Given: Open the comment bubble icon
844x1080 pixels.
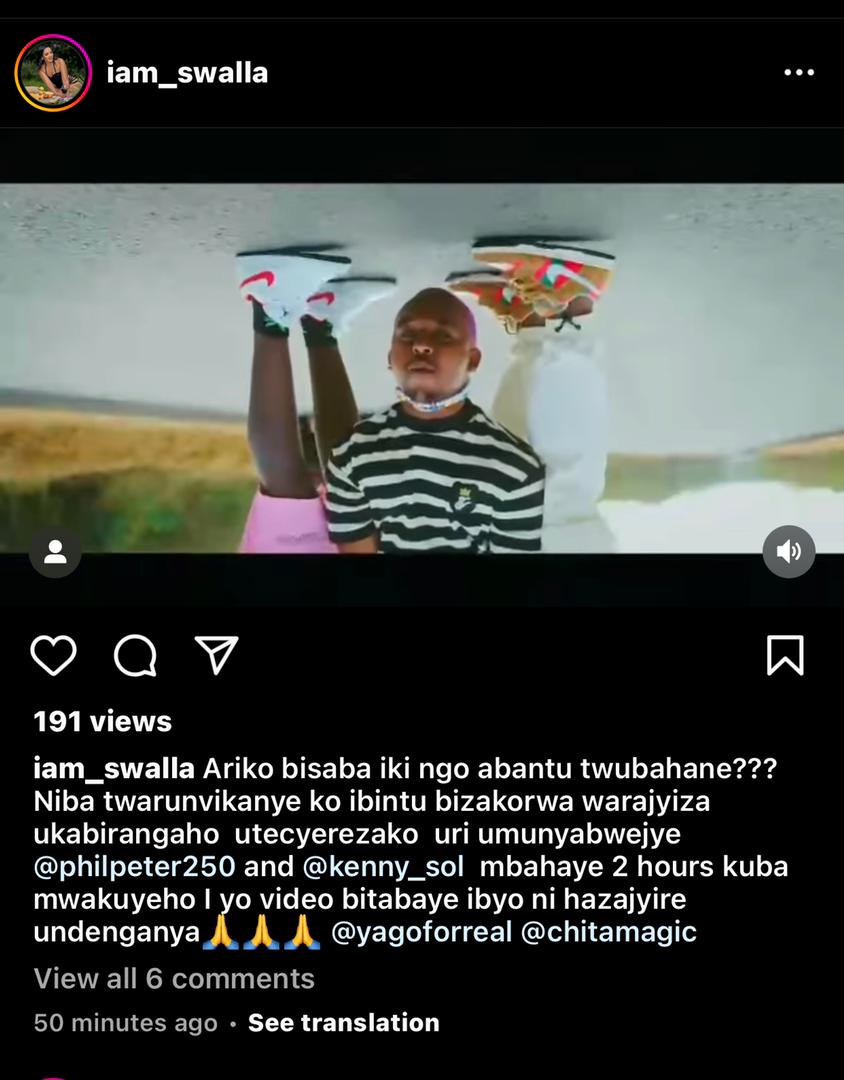Looking at the screenshot, I should 135,656.
